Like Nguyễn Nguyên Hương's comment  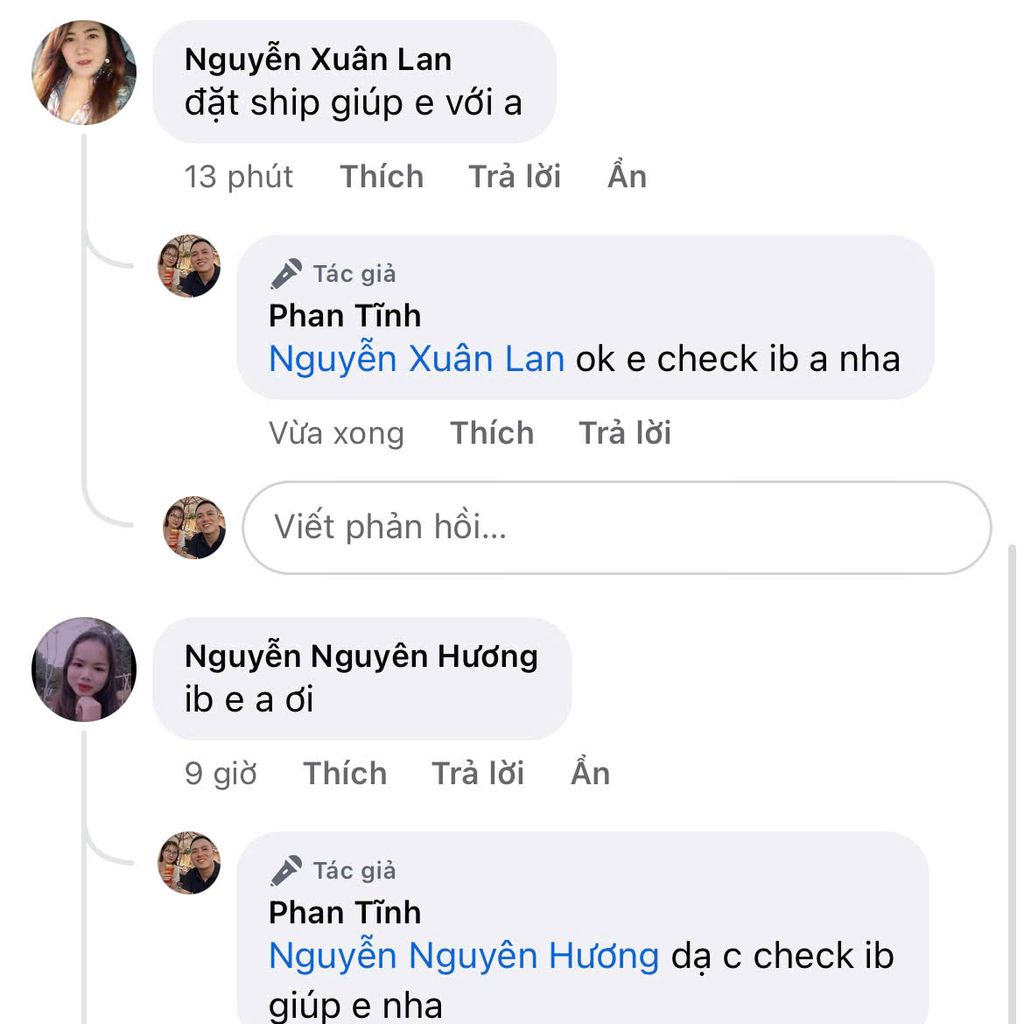click(345, 773)
